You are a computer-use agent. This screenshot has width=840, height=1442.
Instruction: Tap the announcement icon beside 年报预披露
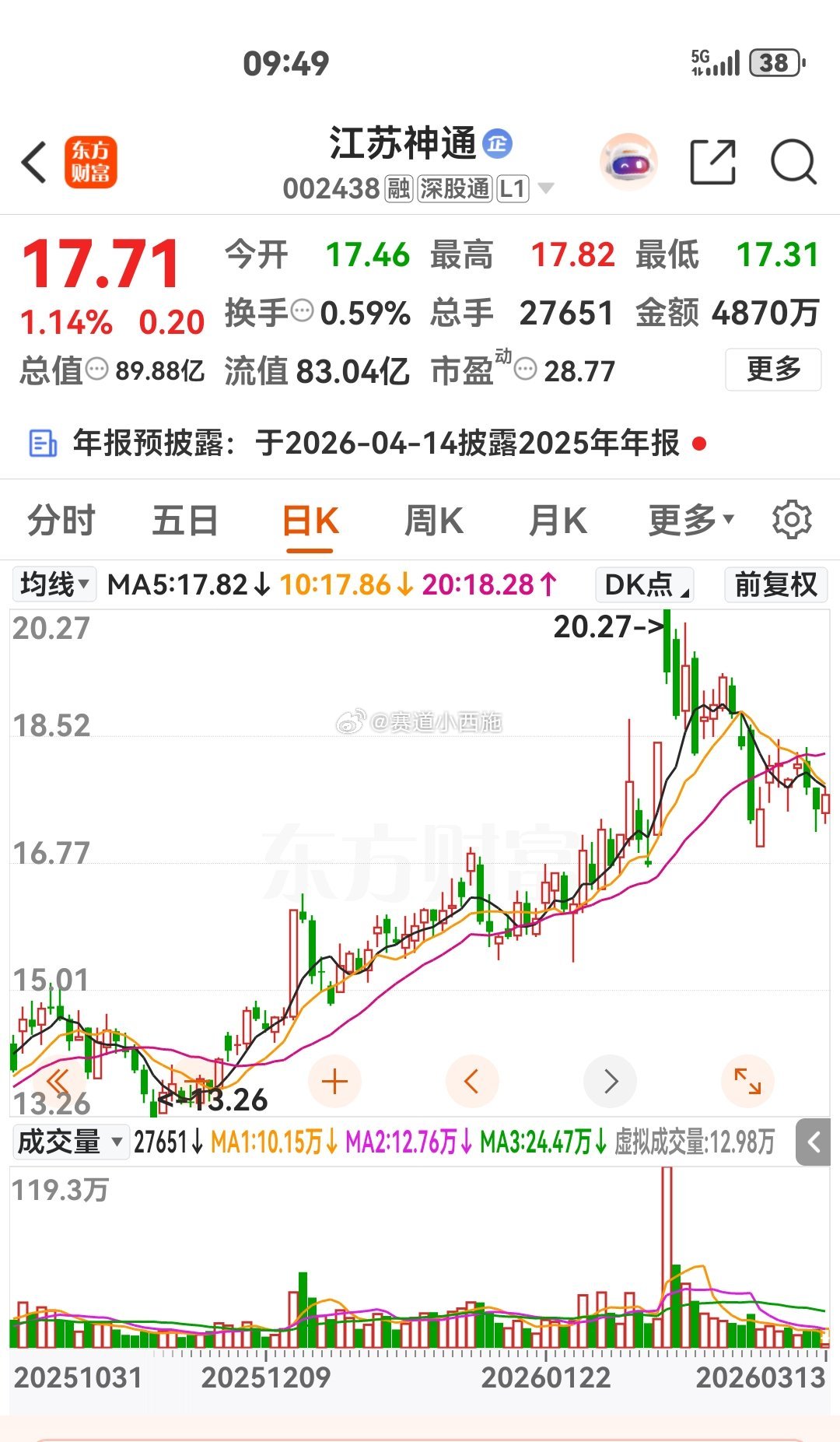43,441
